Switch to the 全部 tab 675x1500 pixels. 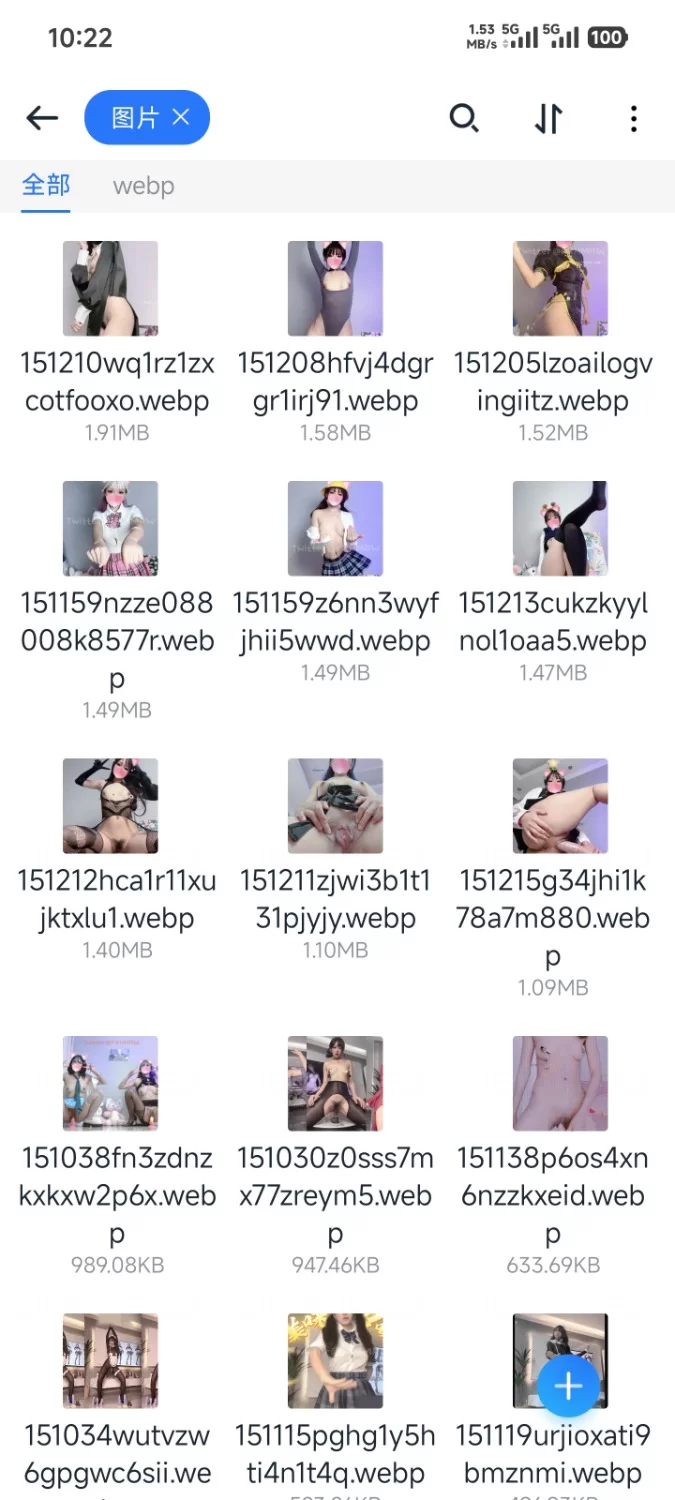[46, 185]
